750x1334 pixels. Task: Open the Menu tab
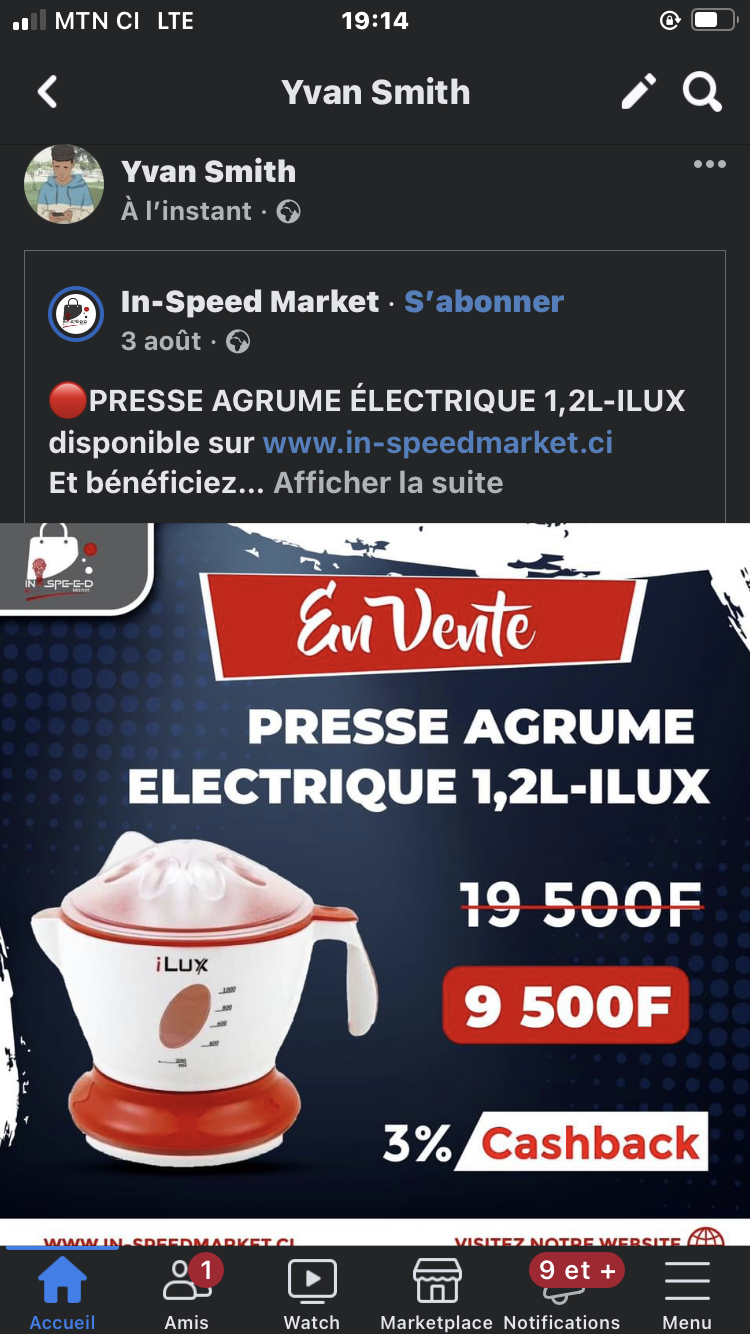click(687, 1292)
